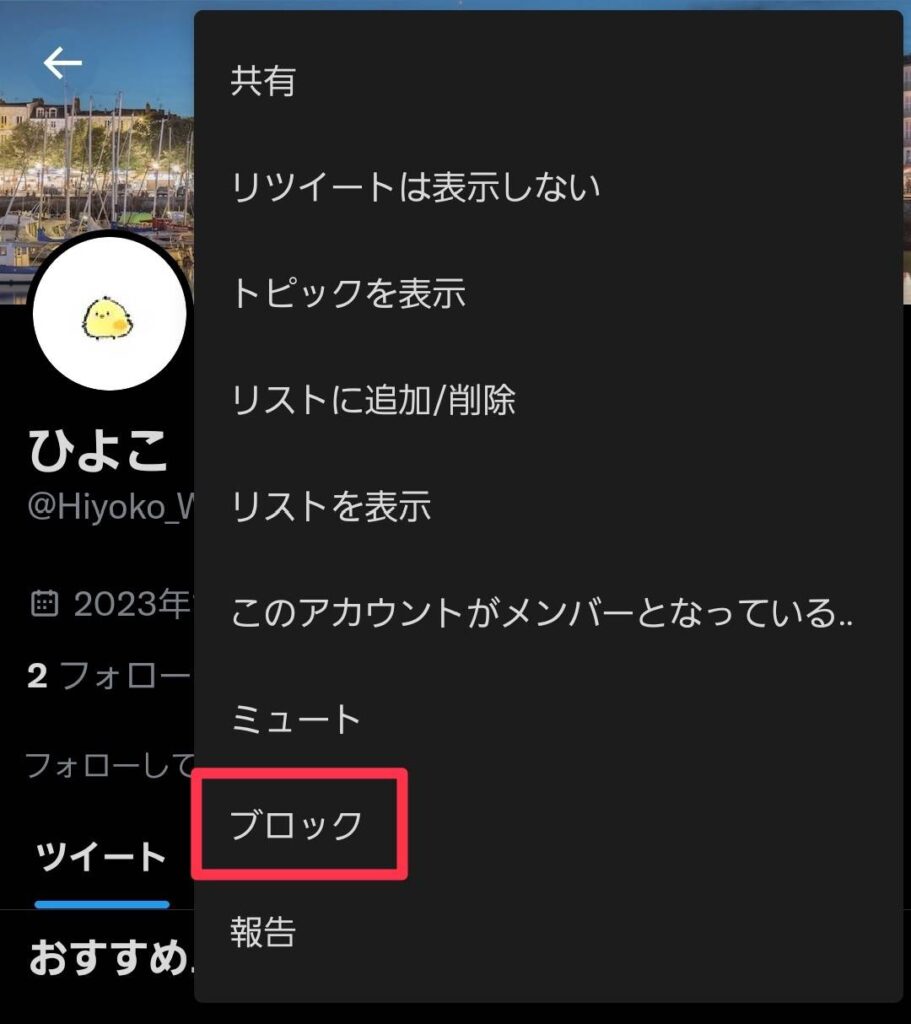Open リストを表示 option
911x1024 pixels.
click(331, 507)
